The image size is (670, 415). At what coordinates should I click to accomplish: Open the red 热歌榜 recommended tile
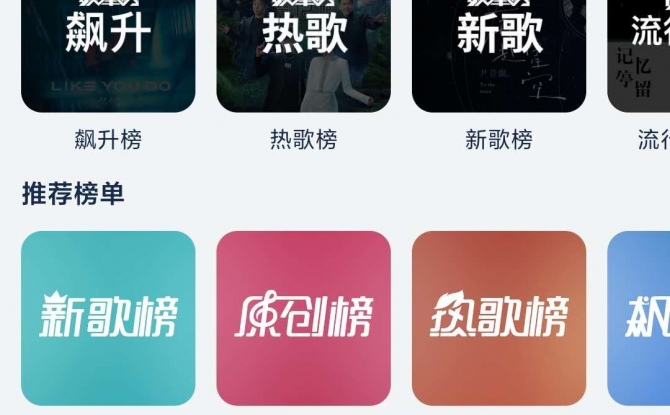click(x=498, y=317)
